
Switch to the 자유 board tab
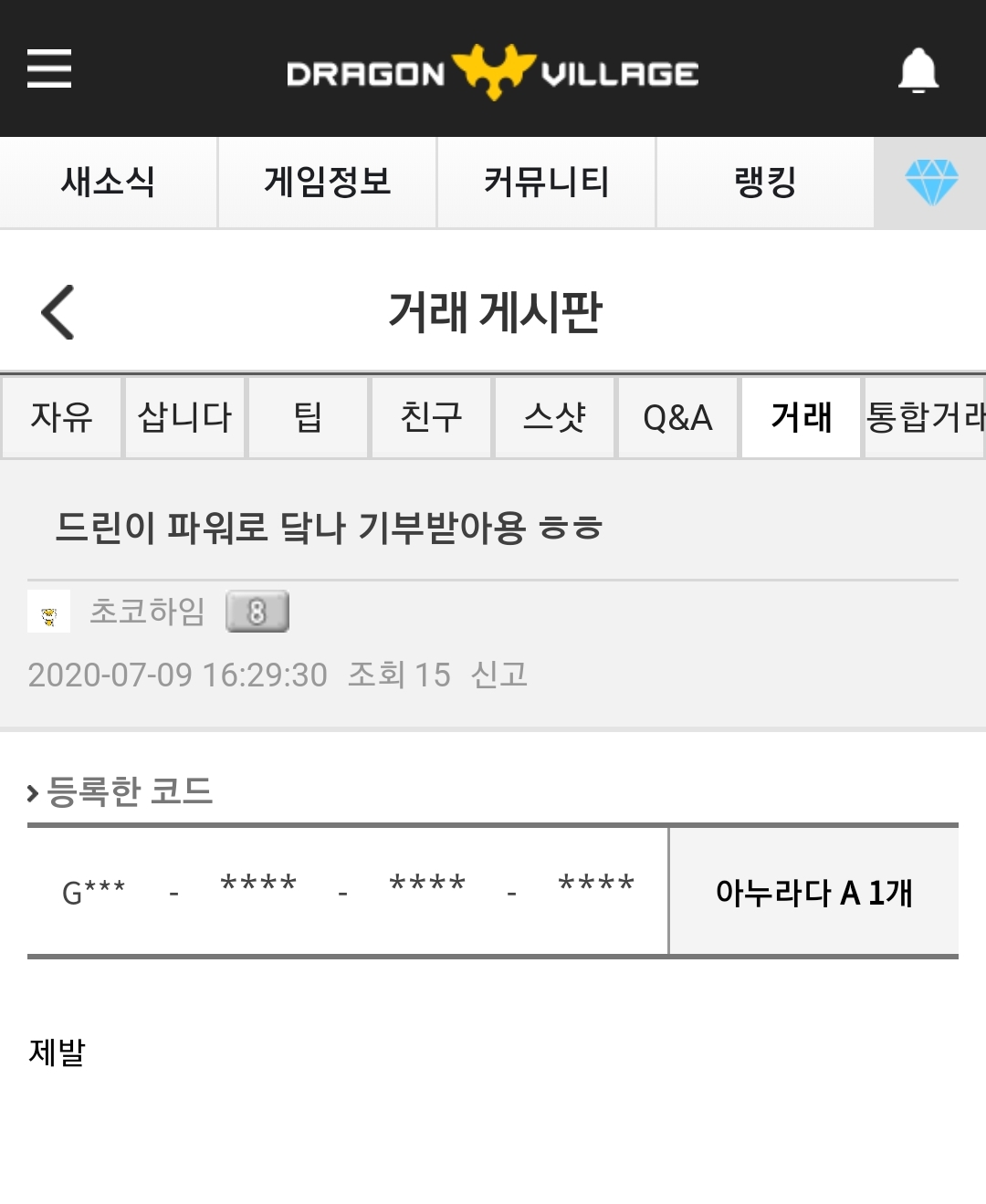(x=61, y=417)
